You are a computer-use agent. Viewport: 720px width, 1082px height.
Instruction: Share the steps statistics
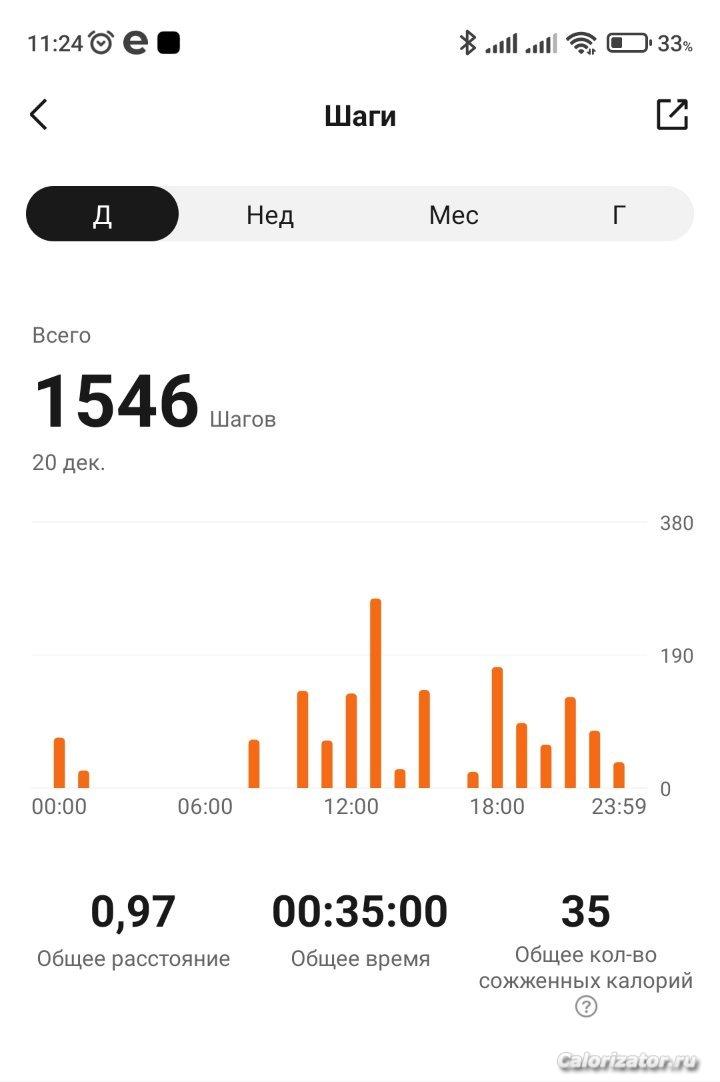click(x=672, y=115)
